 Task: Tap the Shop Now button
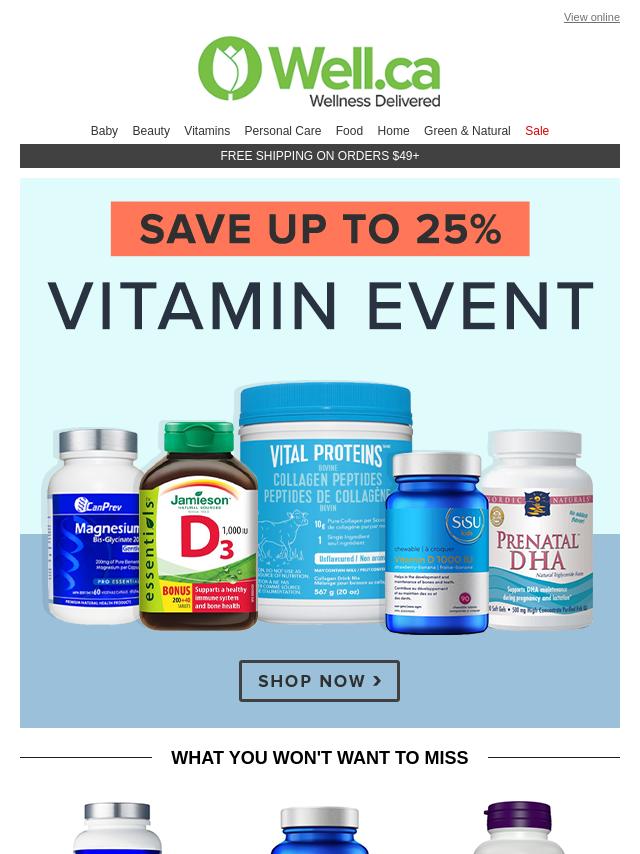click(x=319, y=681)
